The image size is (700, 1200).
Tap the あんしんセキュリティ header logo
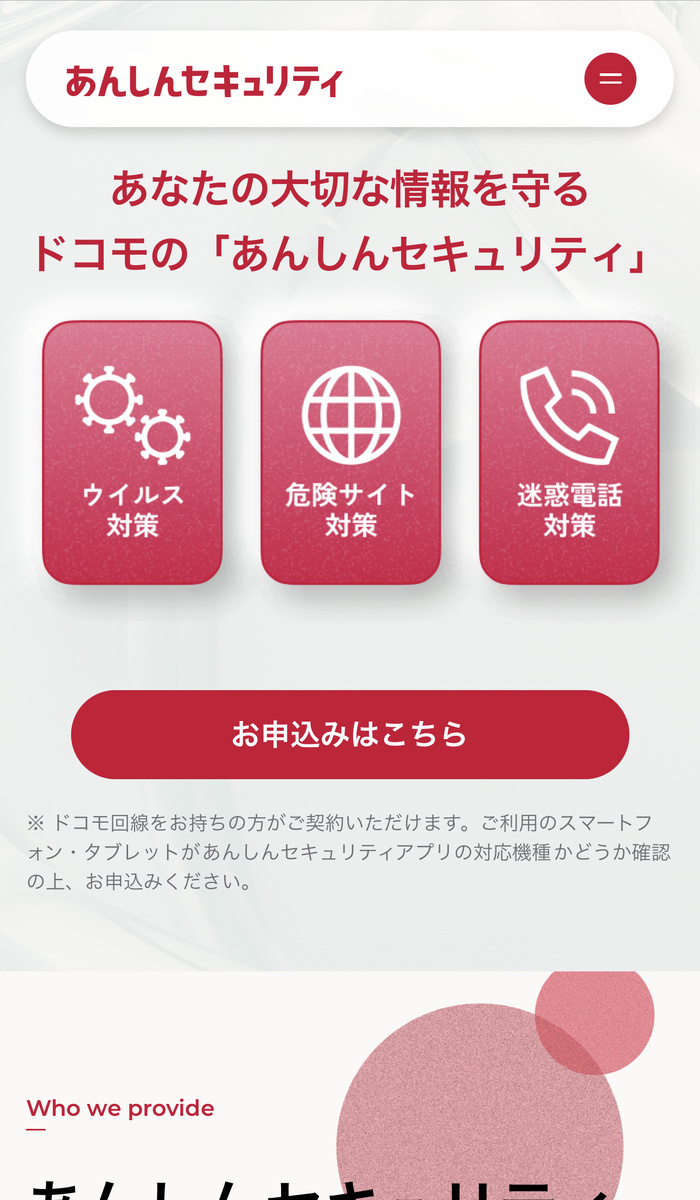point(204,81)
